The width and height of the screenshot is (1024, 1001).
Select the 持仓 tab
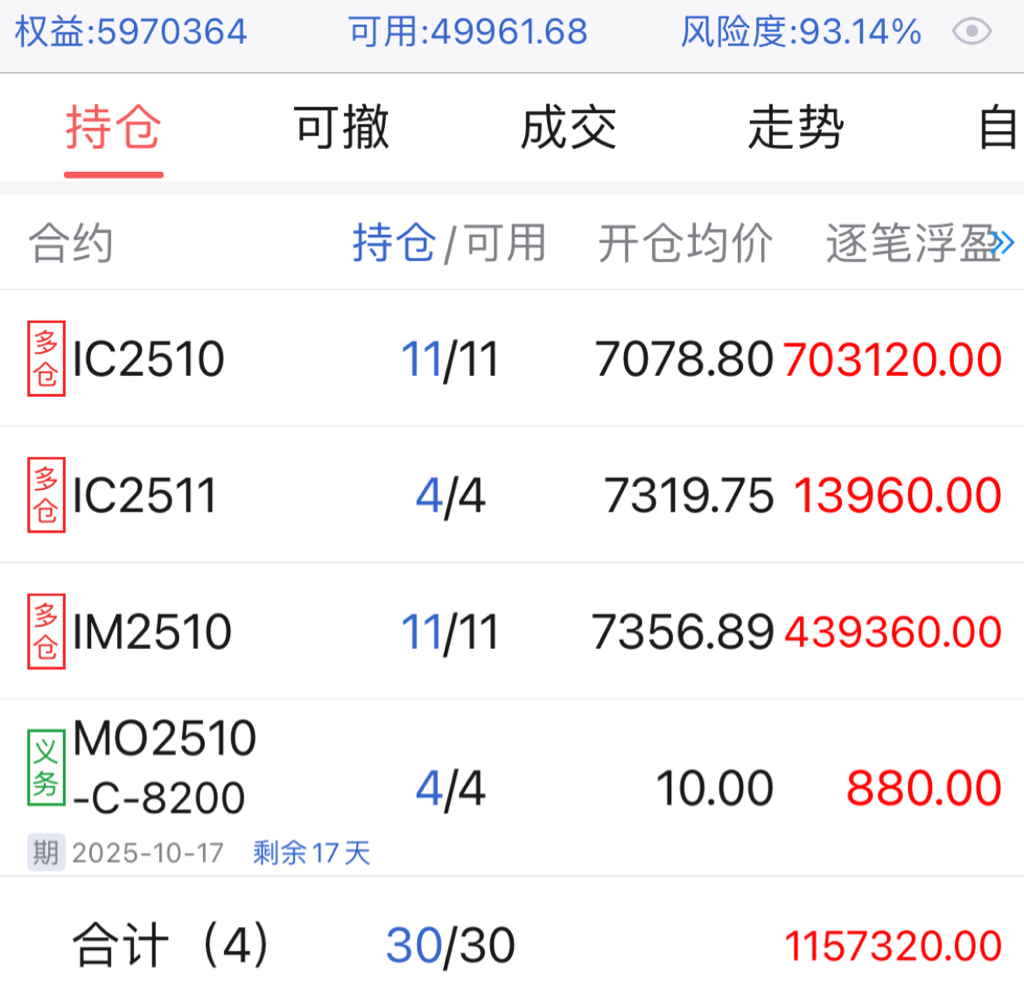114,129
